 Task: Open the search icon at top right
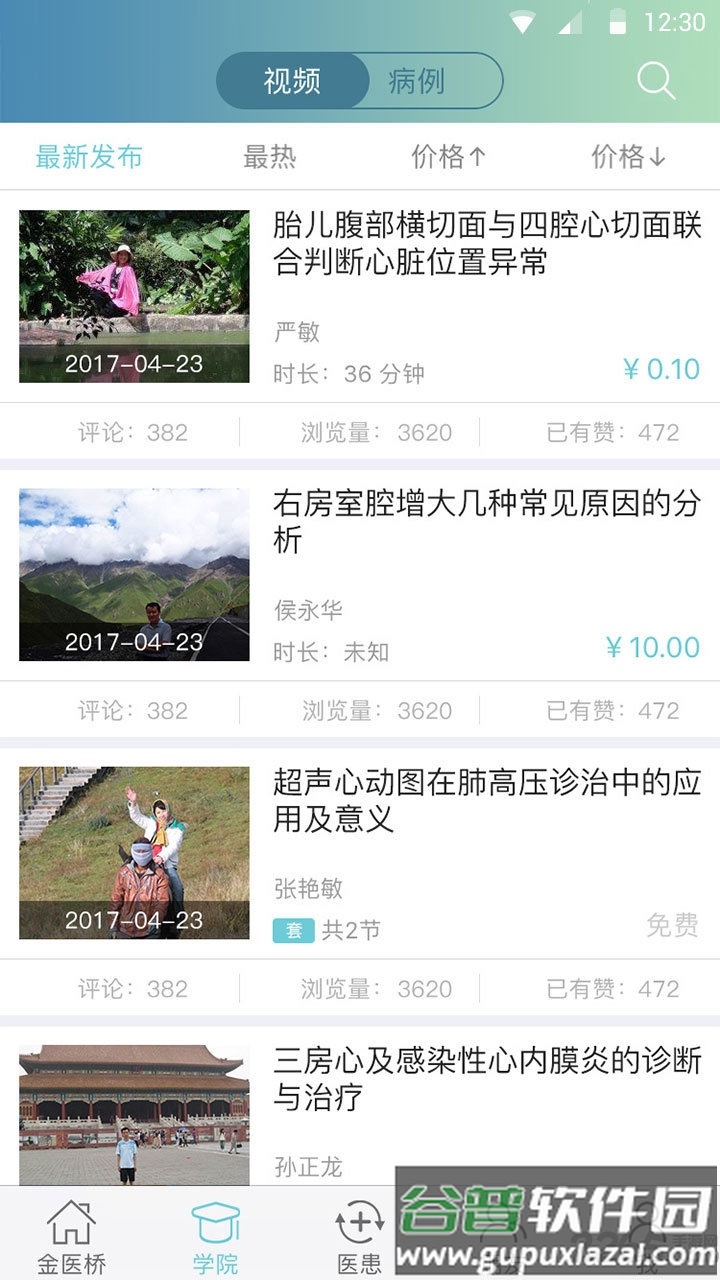pyautogui.click(x=655, y=78)
